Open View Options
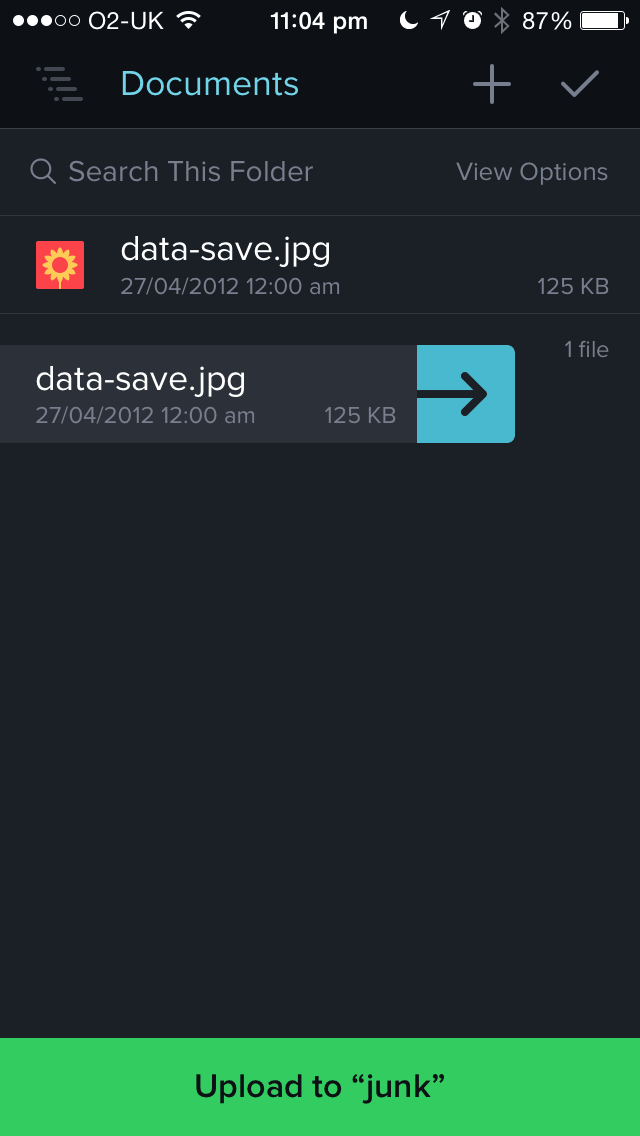 click(532, 172)
